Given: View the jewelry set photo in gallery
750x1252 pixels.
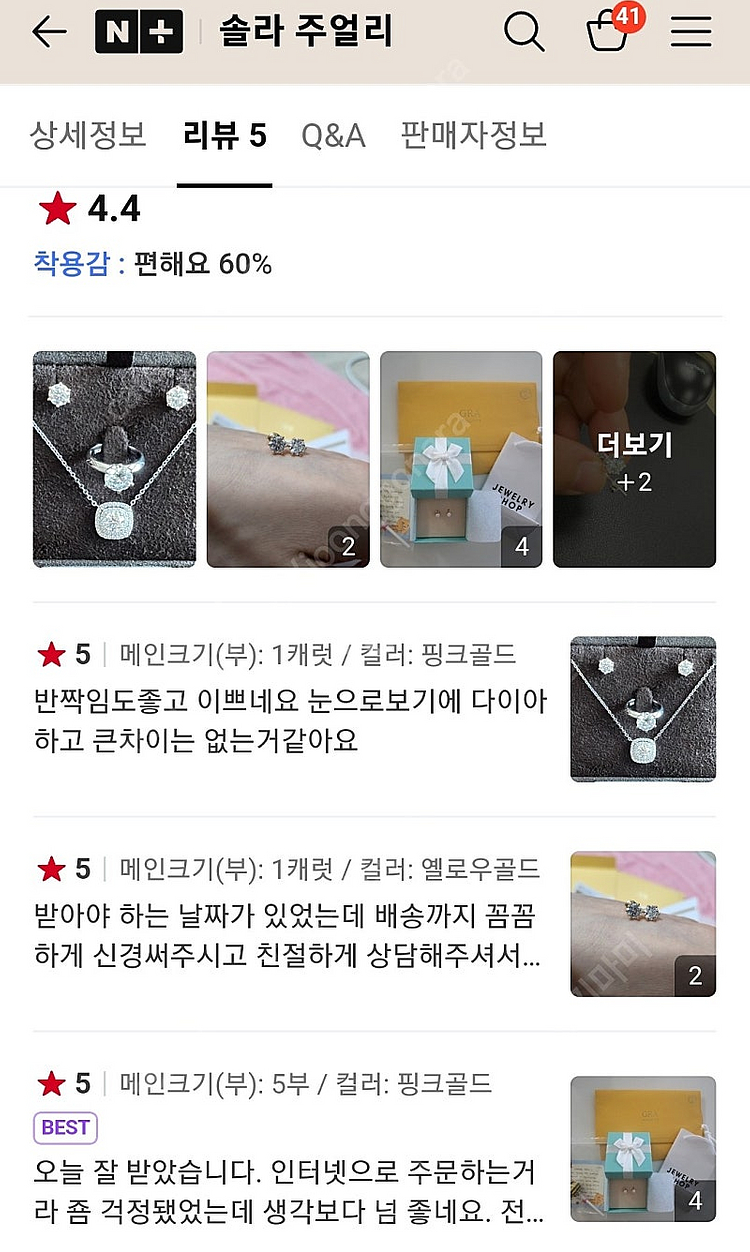Looking at the screenshot, I should (x=115, y=459).
